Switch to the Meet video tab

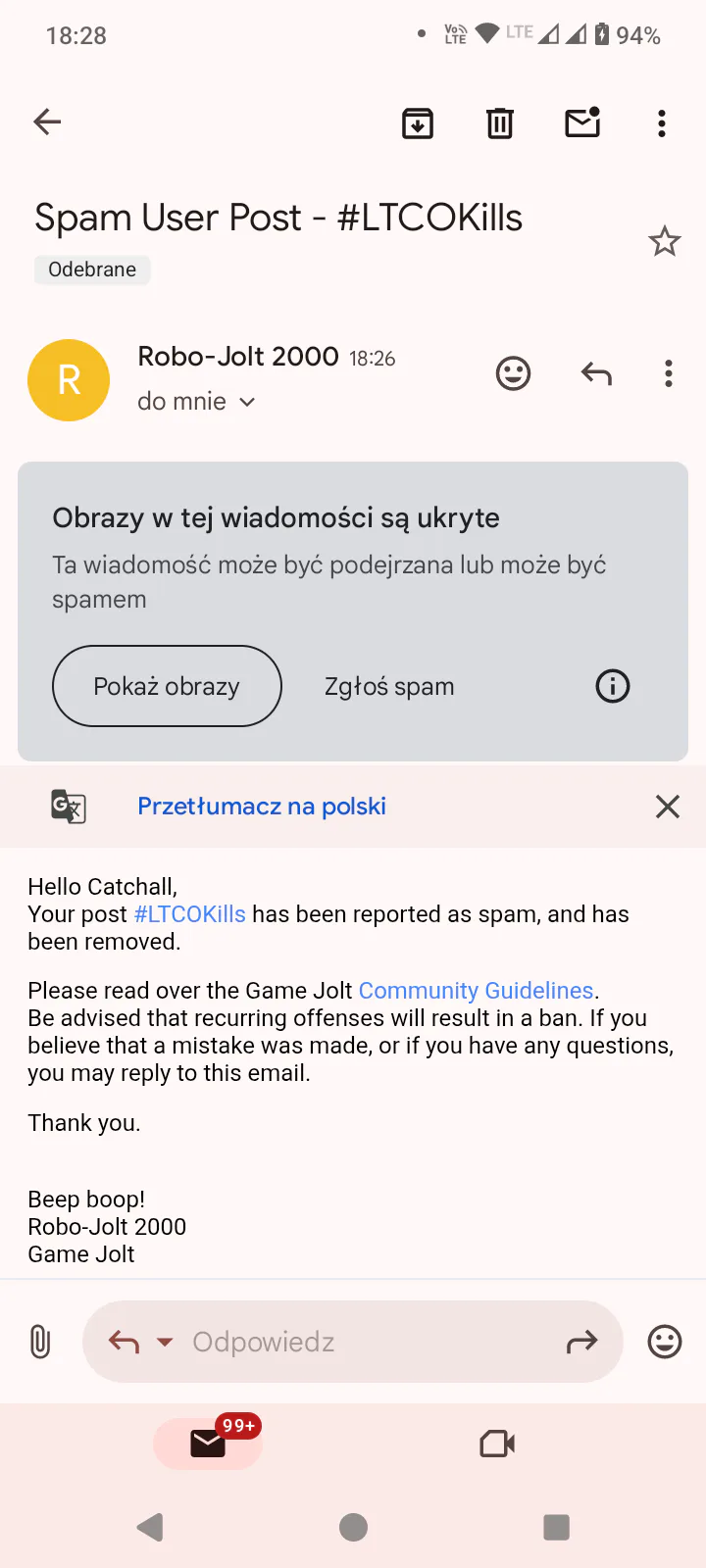[497, 1444]
